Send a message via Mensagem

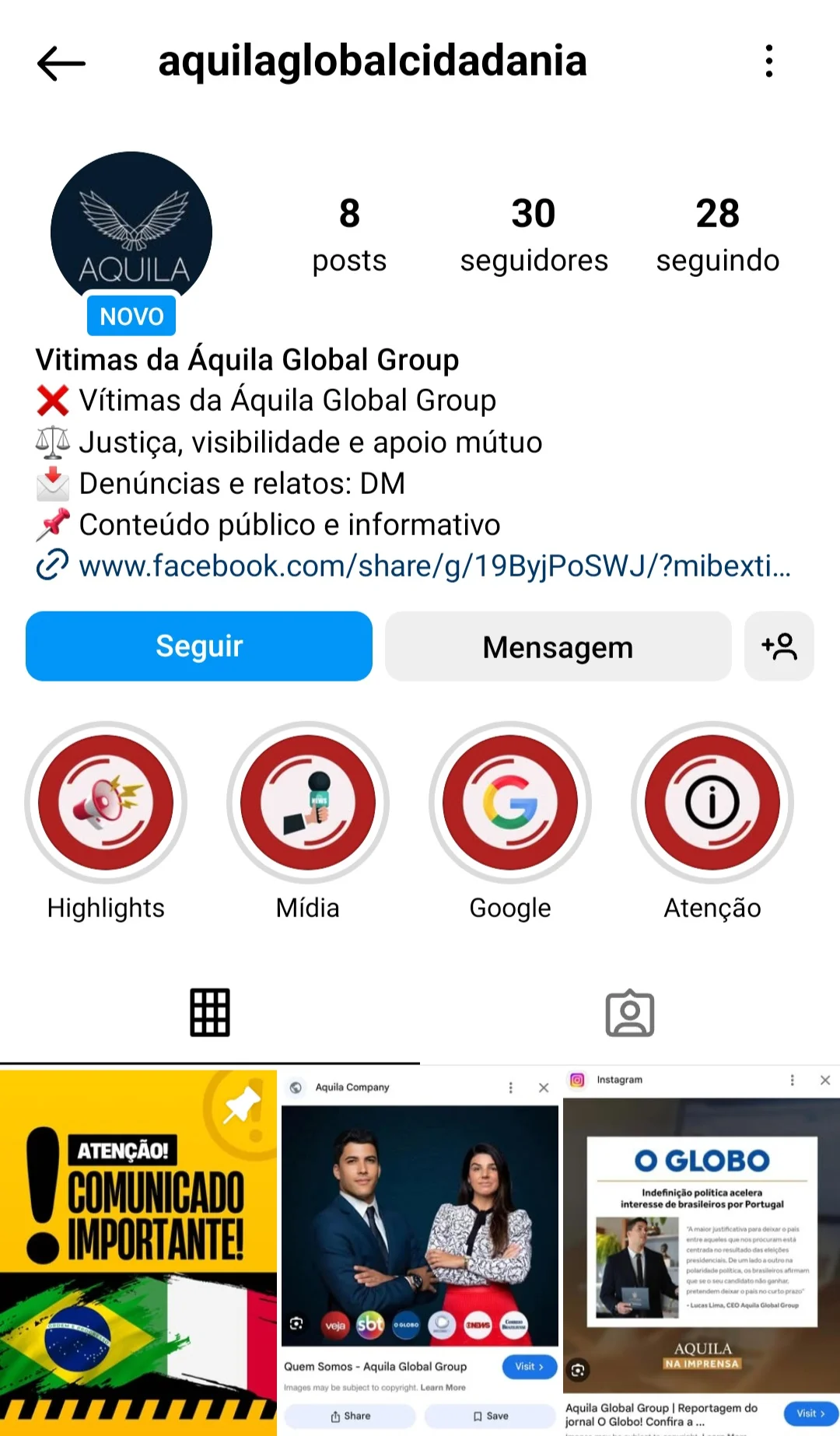[x=558, y=646]
